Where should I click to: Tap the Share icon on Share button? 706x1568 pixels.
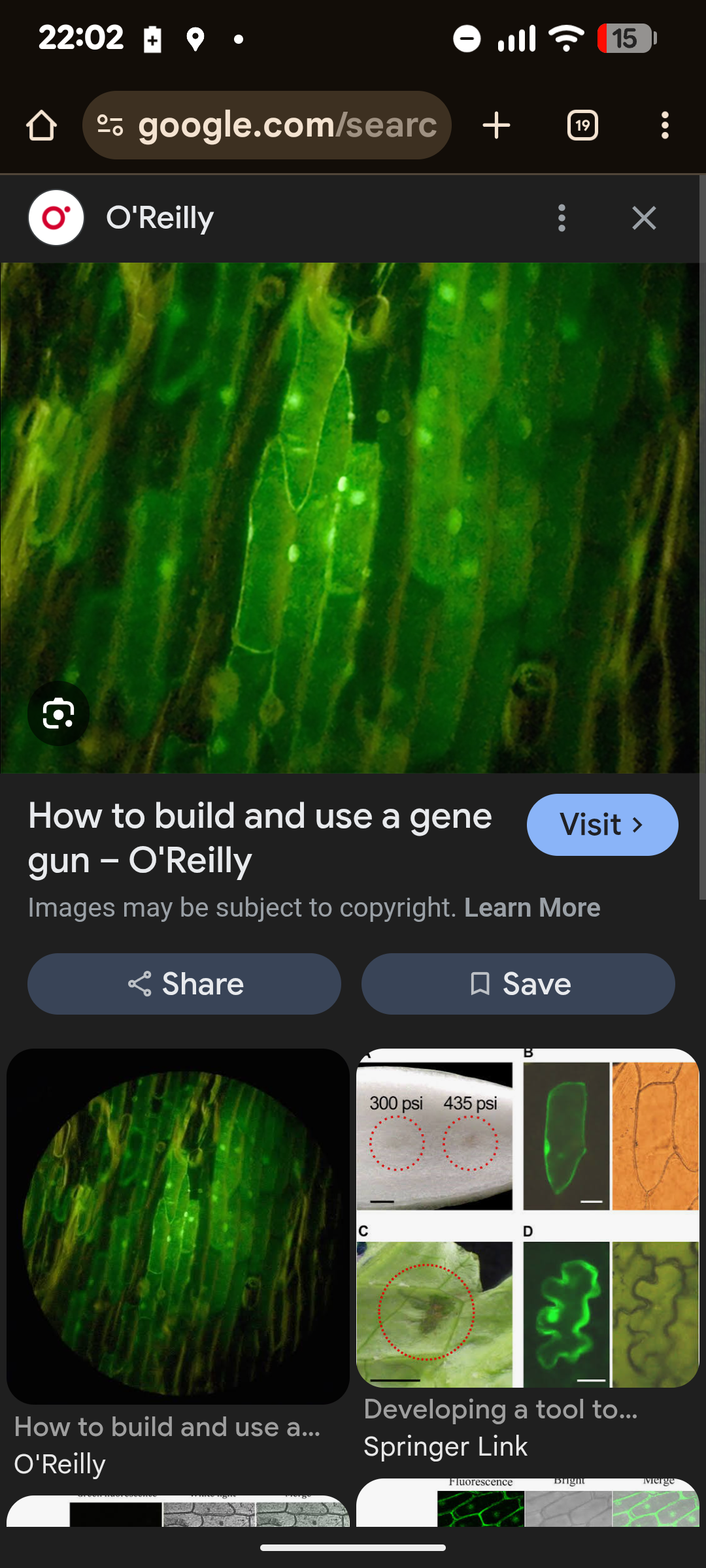(141, 983)
